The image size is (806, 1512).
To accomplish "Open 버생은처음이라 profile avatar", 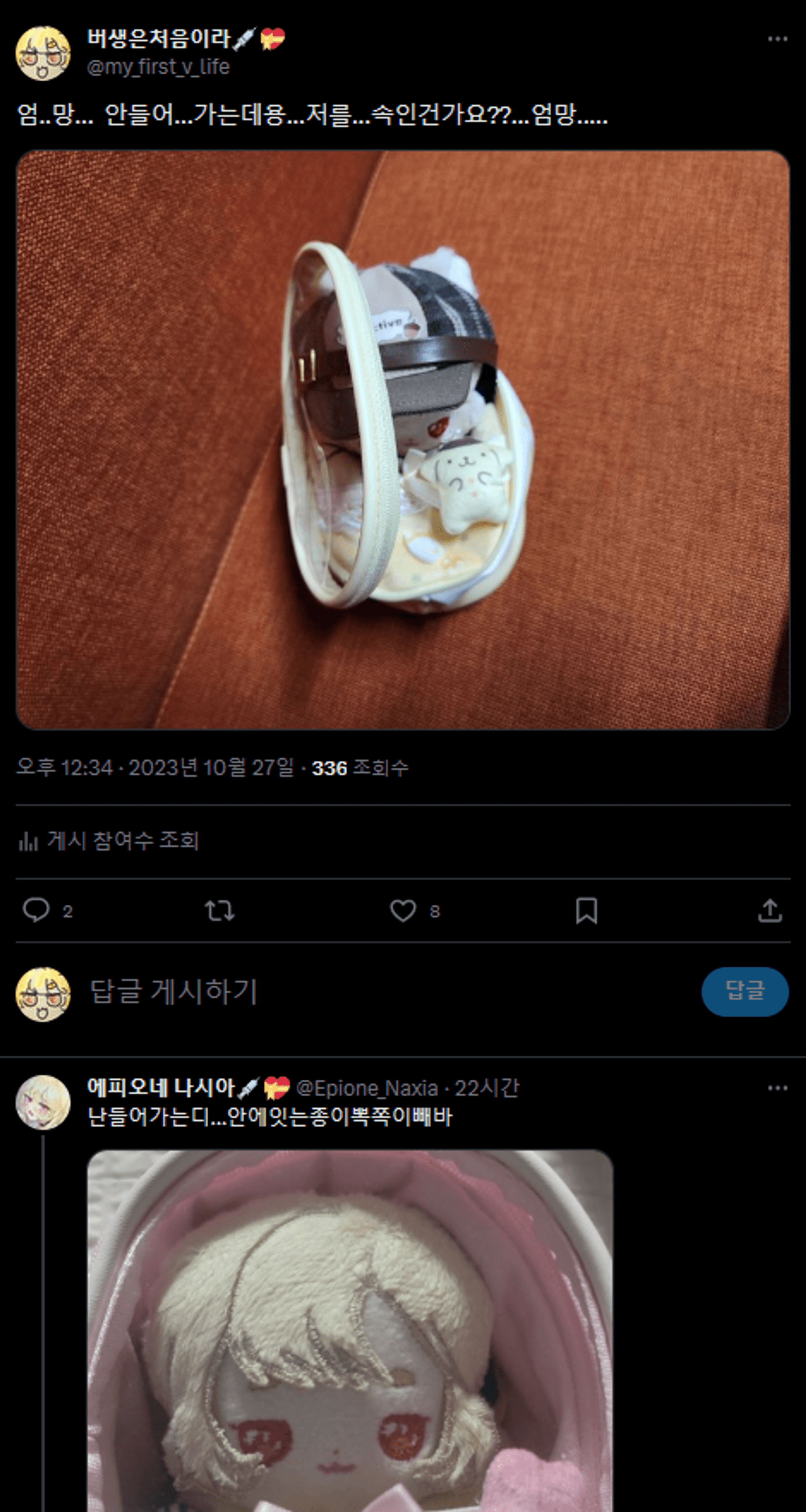I will [x=43, y=53].
